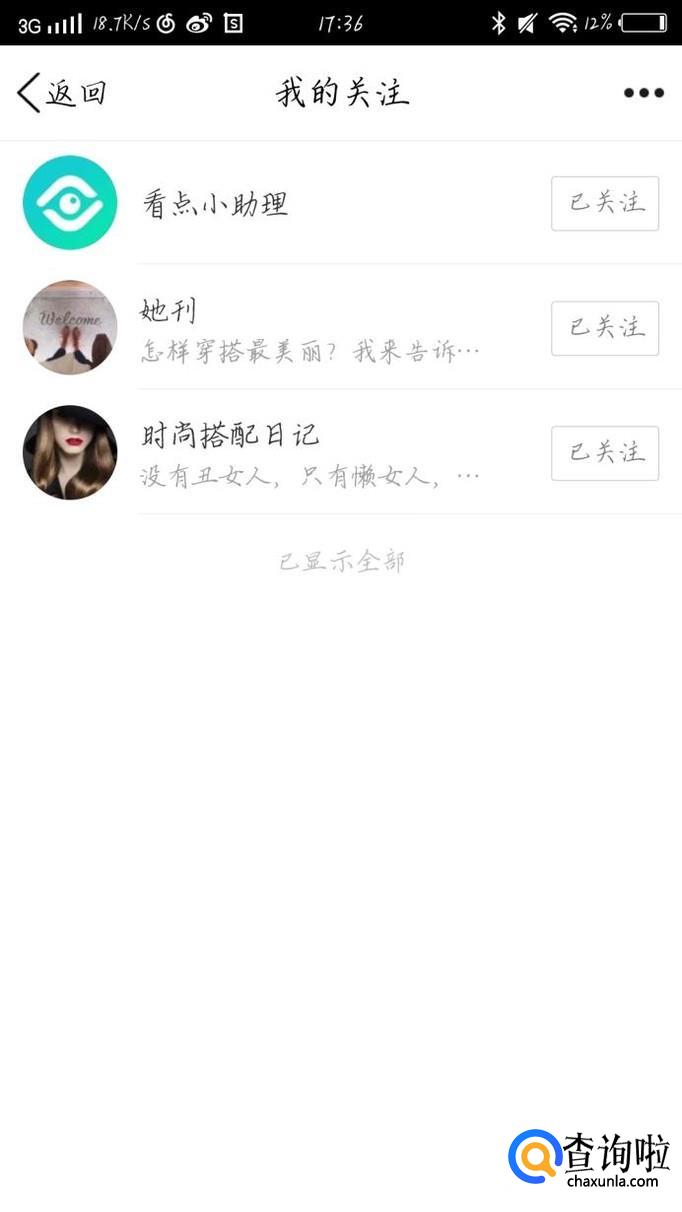Tap 已关注 beside 时尚搭配日记

tap(605, 453)
